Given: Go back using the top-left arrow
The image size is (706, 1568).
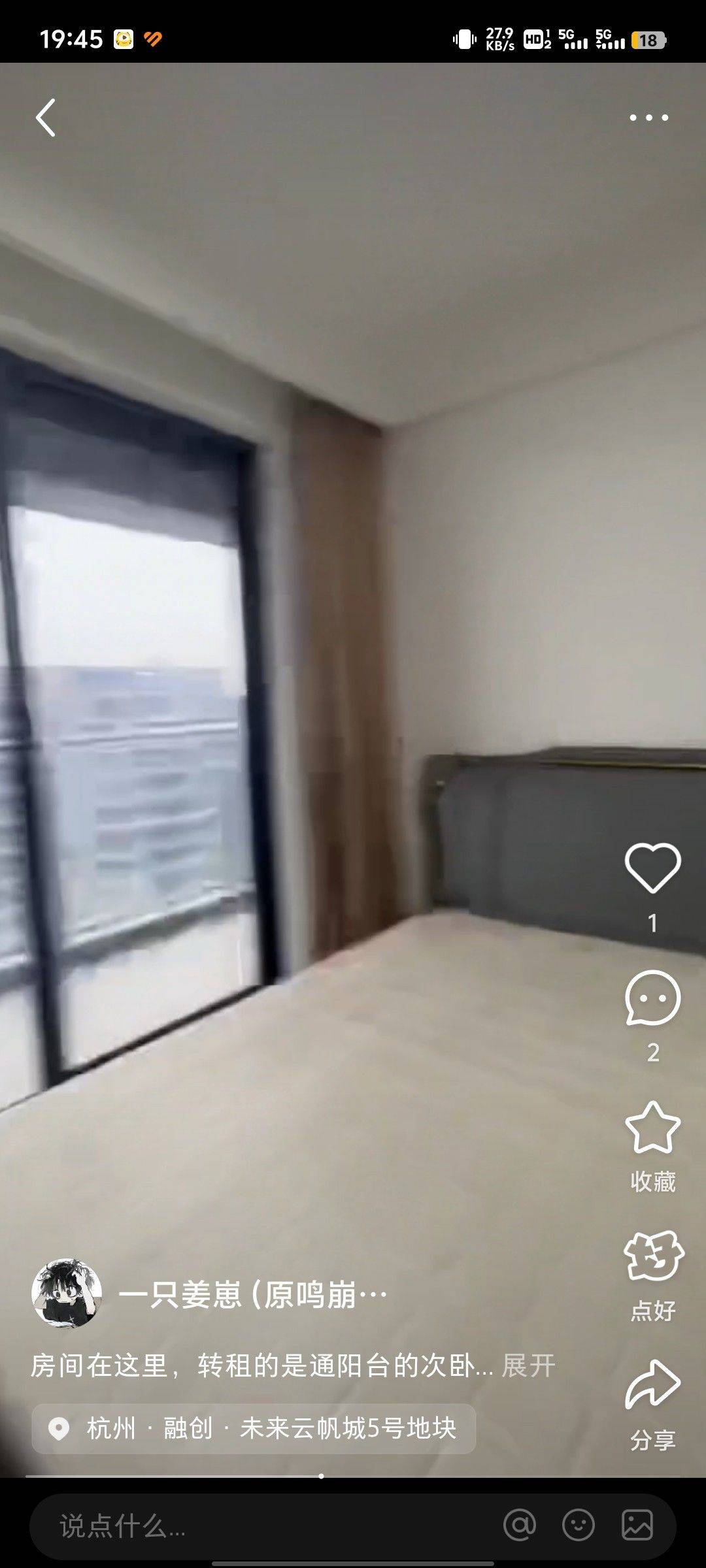Looking at the screenshot, I should (x=45, y=118).
